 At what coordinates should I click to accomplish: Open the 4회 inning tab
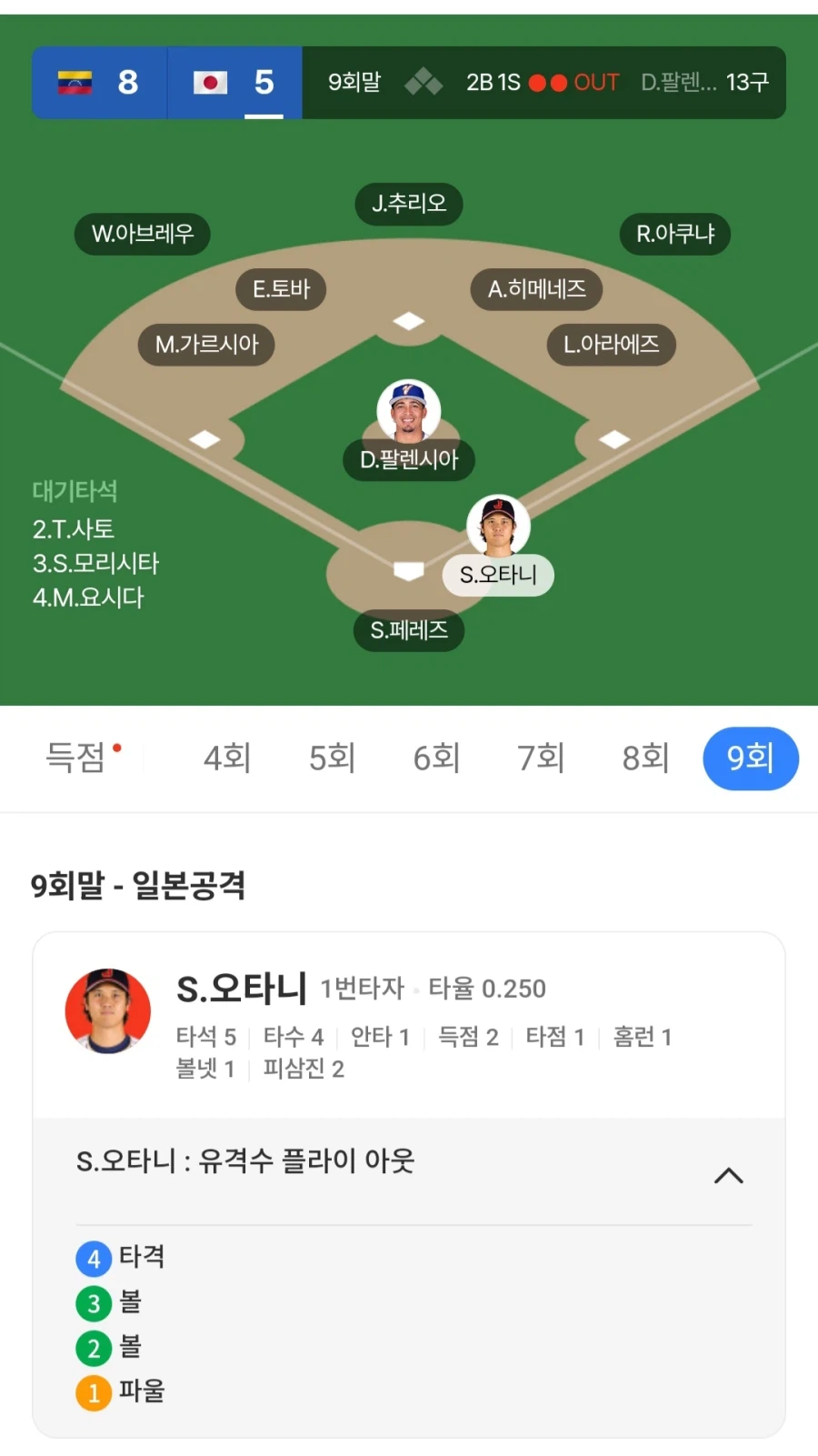click(225, 758)
